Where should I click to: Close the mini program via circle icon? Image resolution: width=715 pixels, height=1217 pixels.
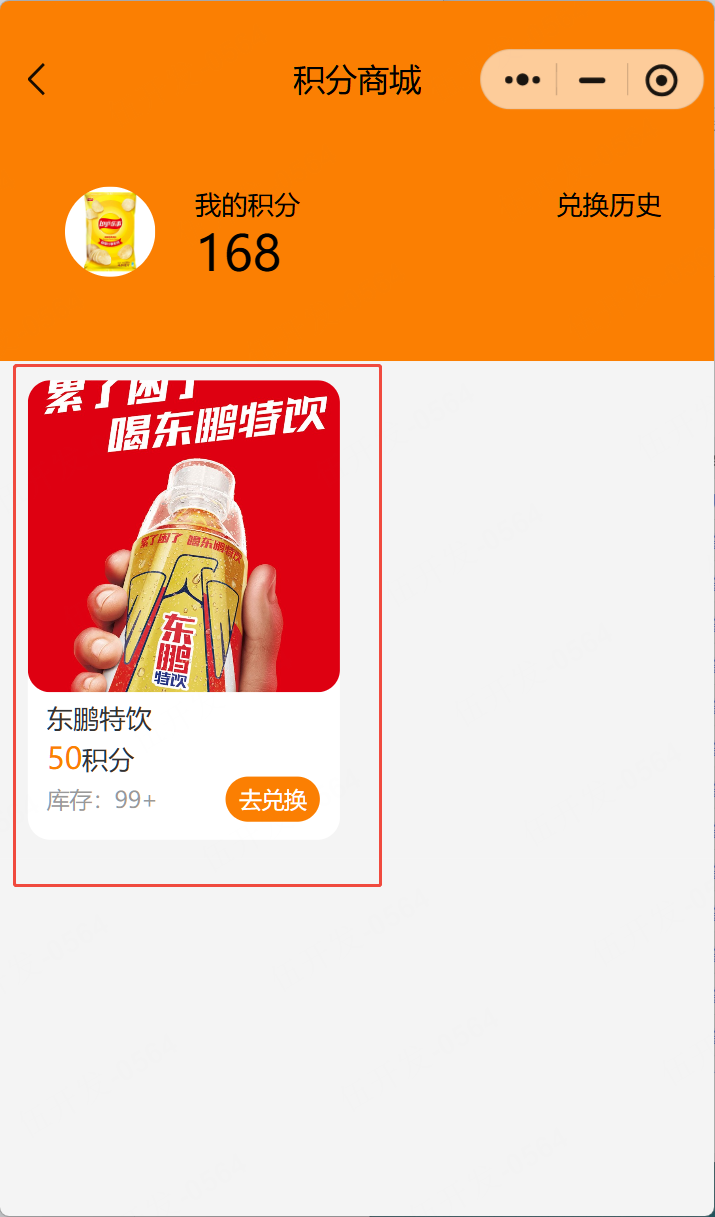[662, 80]
